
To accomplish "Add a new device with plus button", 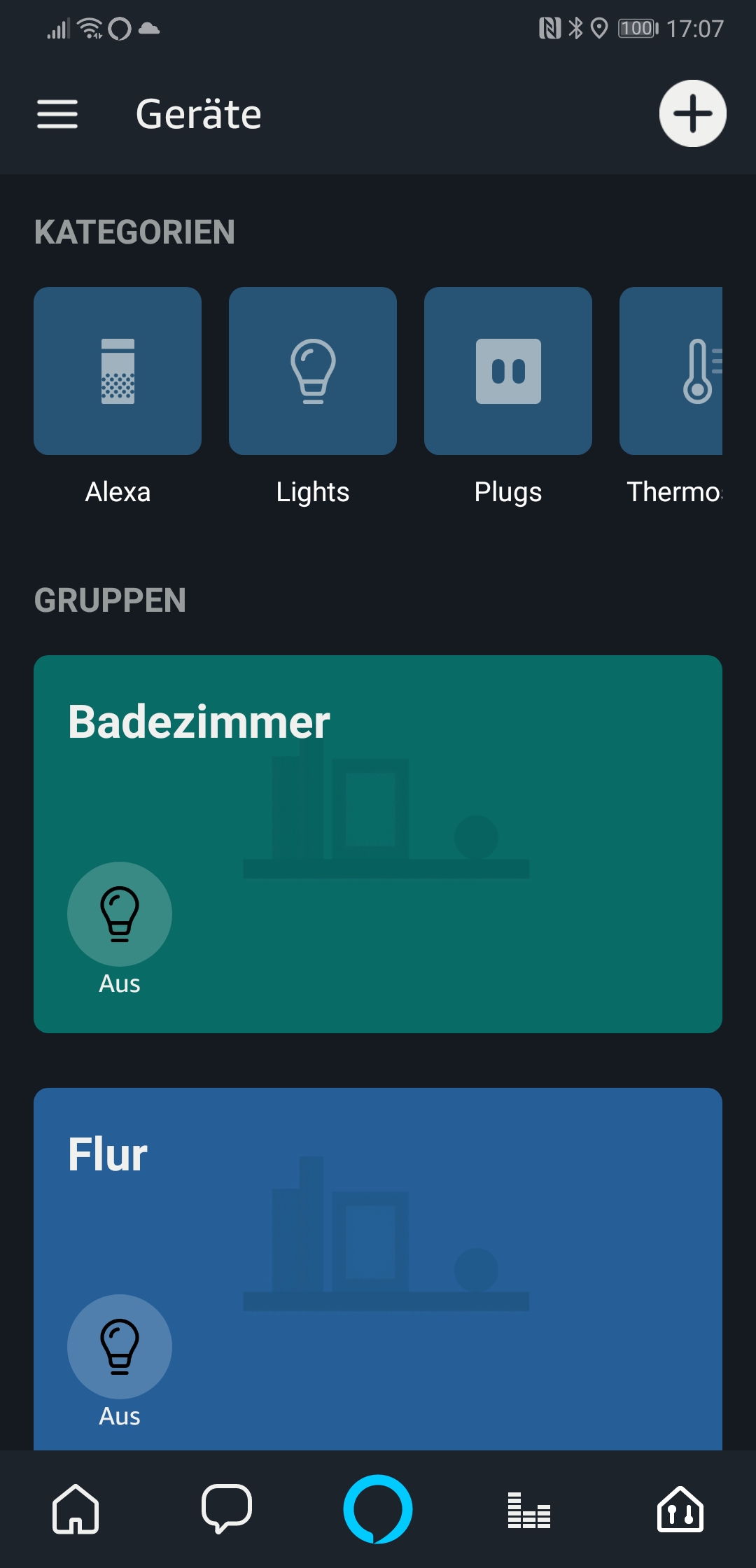I will coord(692,113).
